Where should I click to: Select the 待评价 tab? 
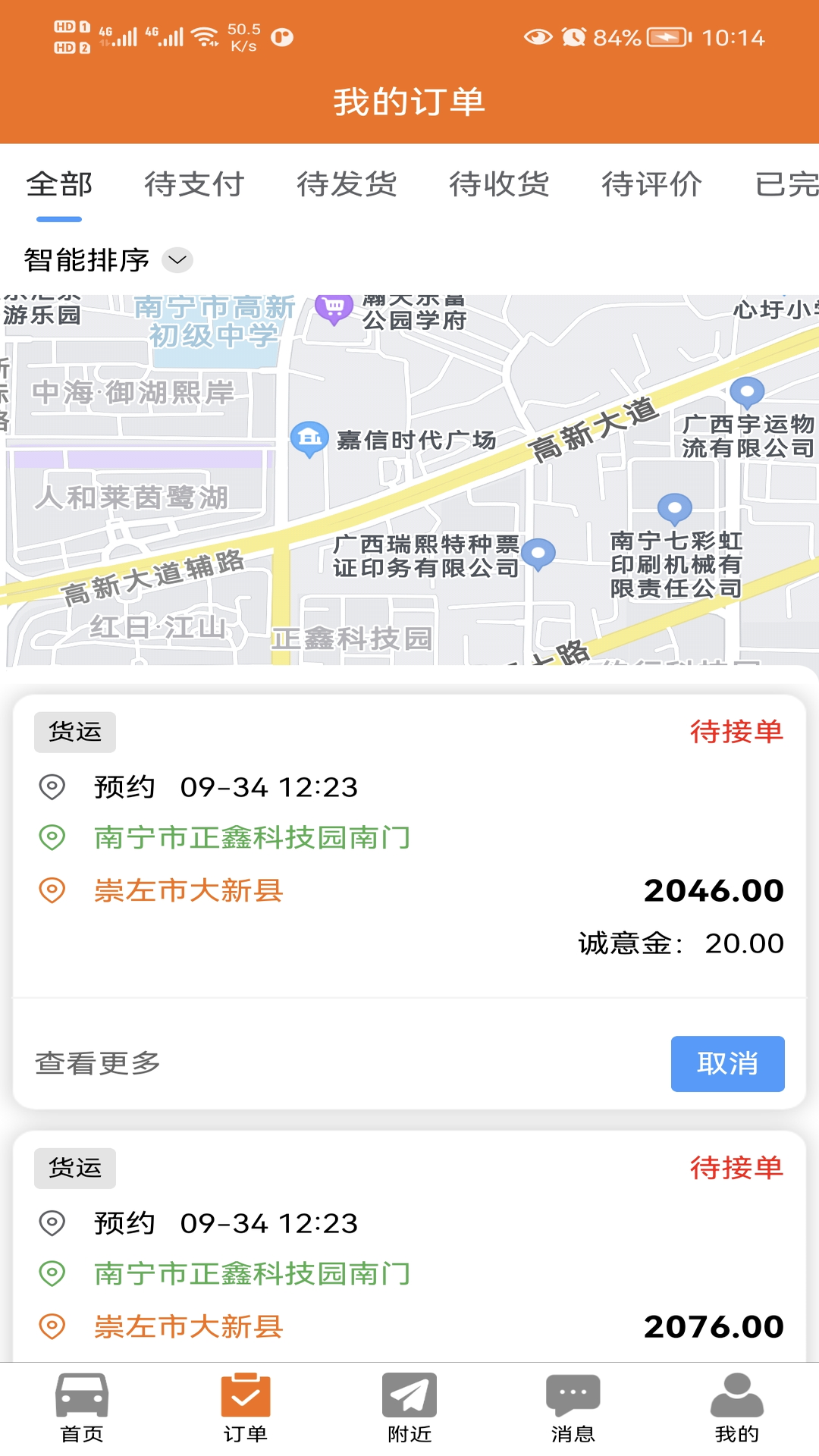[651, 184]
